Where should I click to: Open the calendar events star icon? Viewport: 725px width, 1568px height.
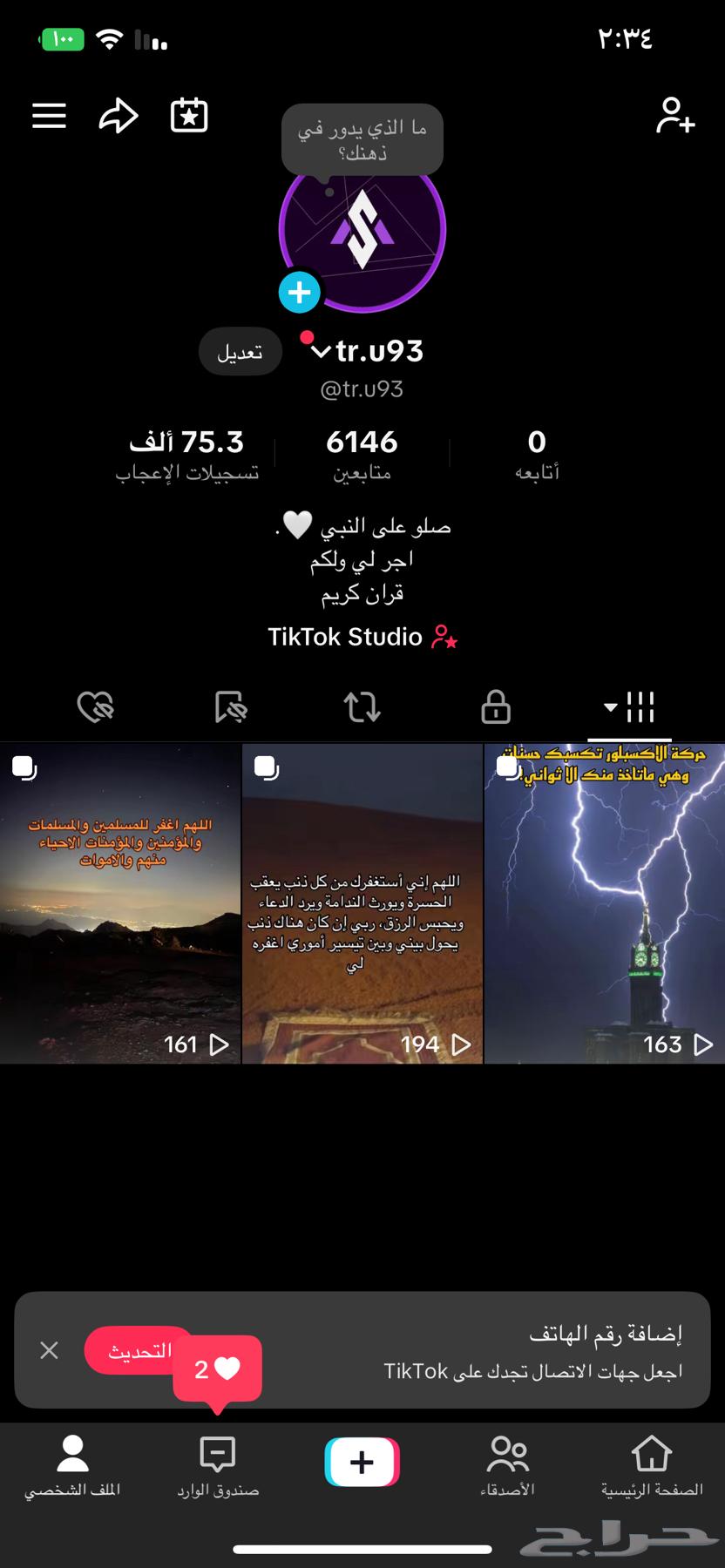188,116
